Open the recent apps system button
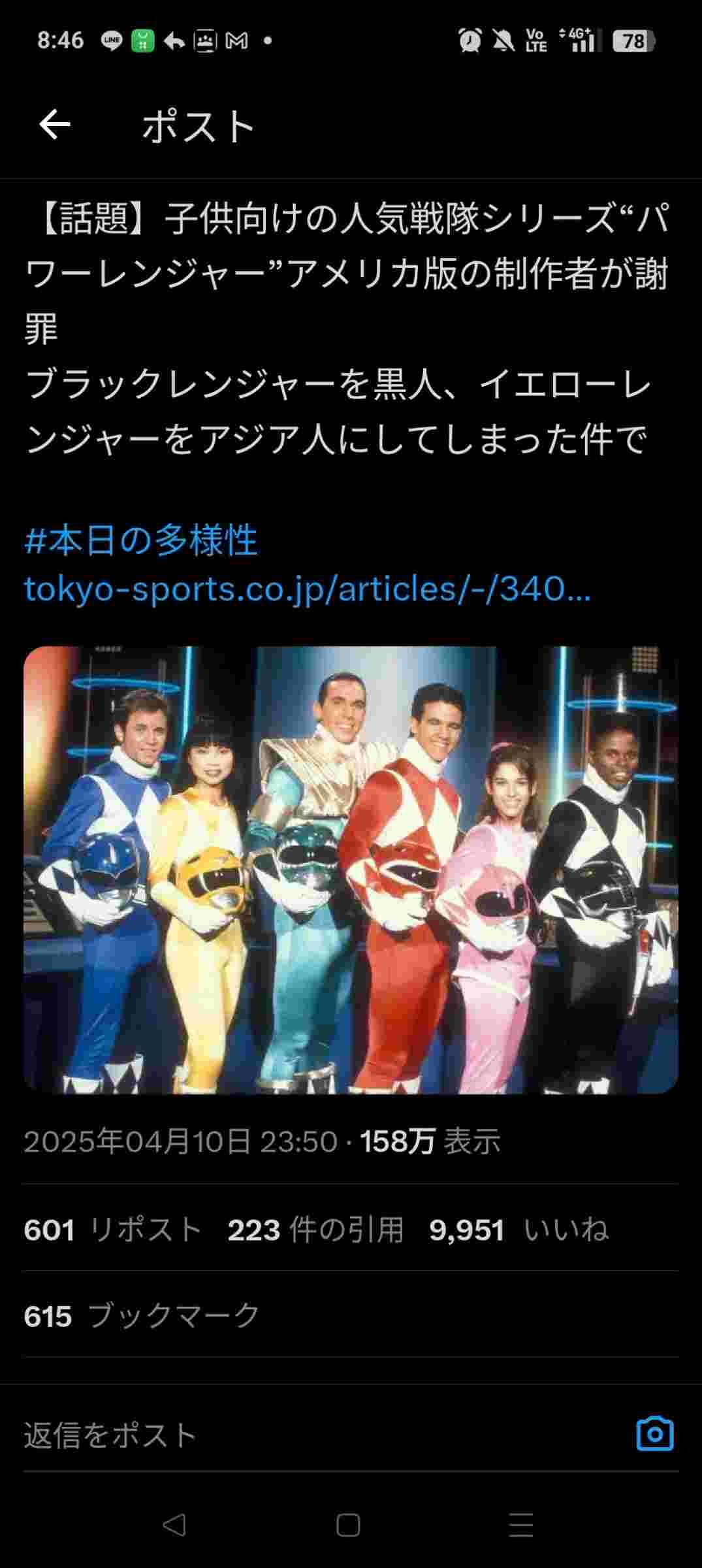Screen dimensions: 702x1568 520,1525
